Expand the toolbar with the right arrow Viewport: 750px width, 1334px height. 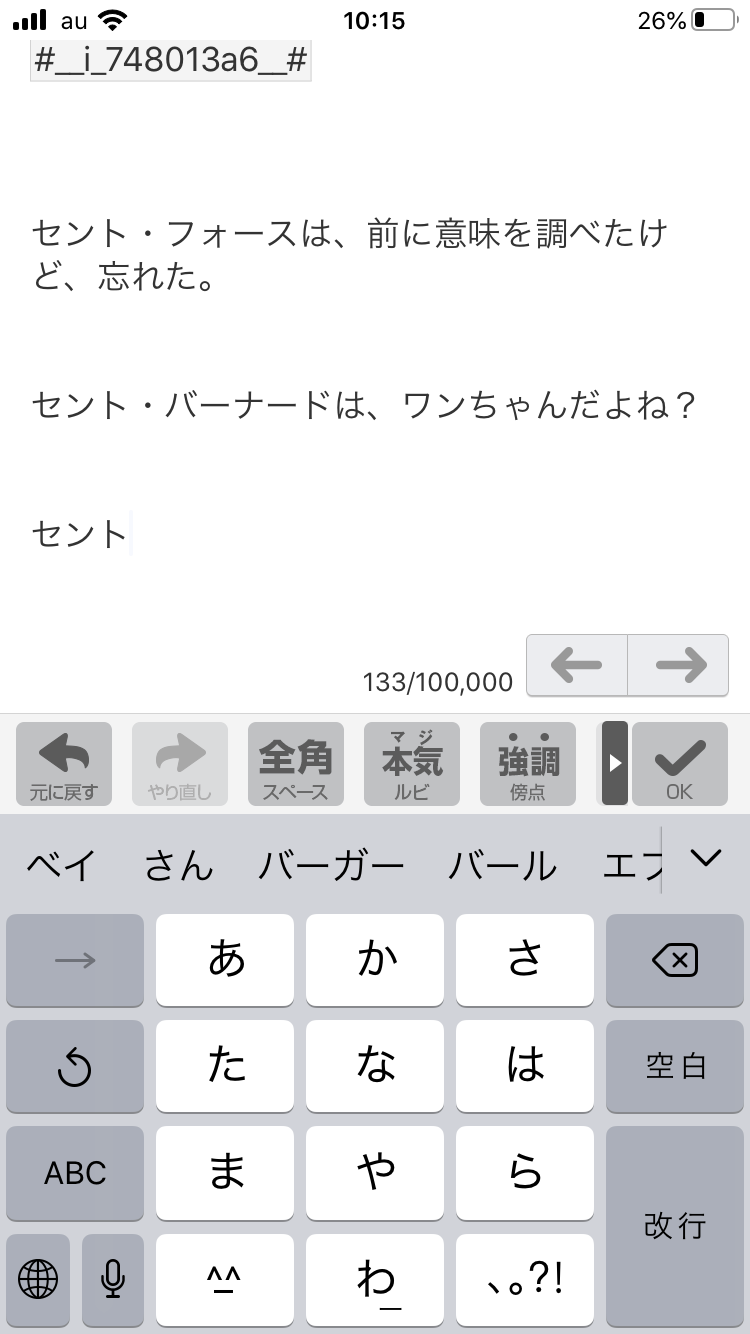tap(615, 763)
